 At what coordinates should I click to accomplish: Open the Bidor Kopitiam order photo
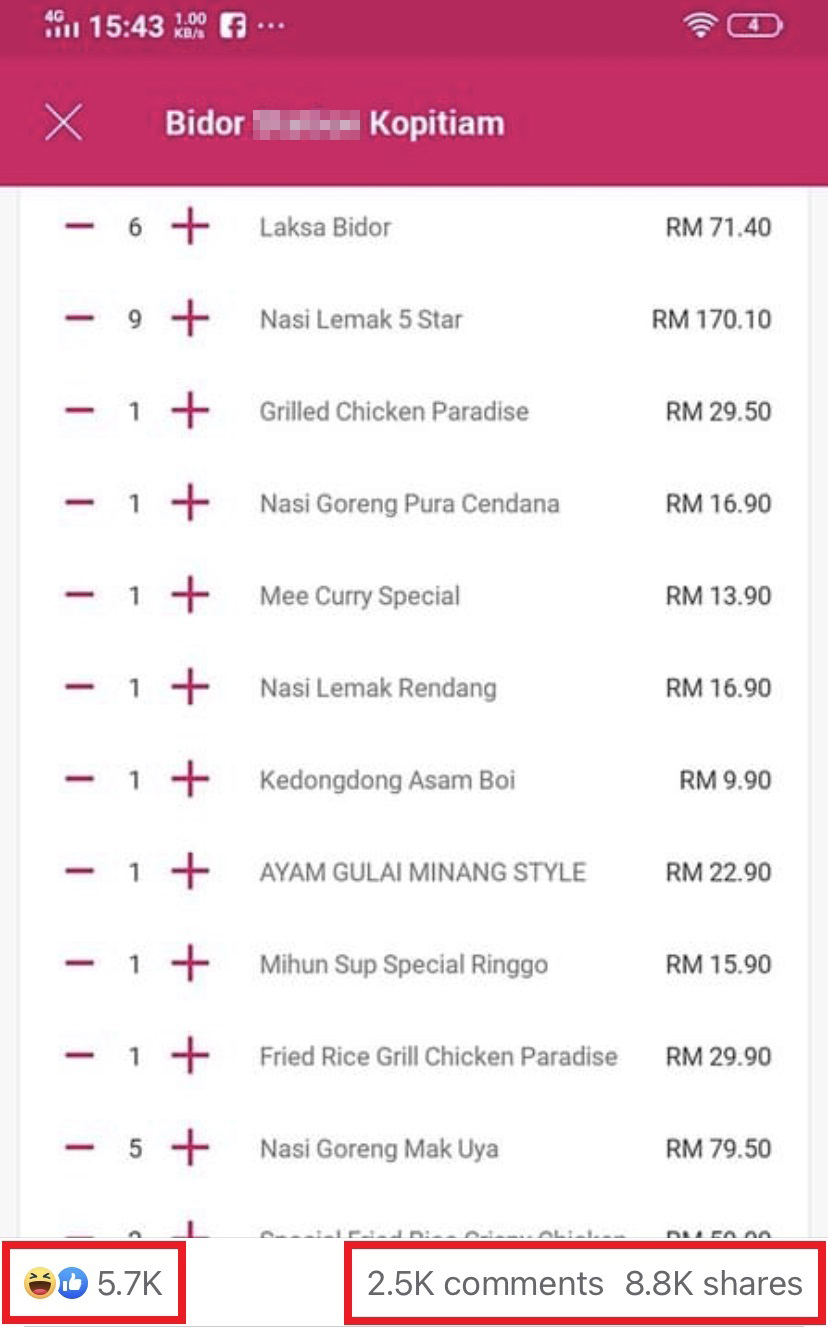coord(414,640)
